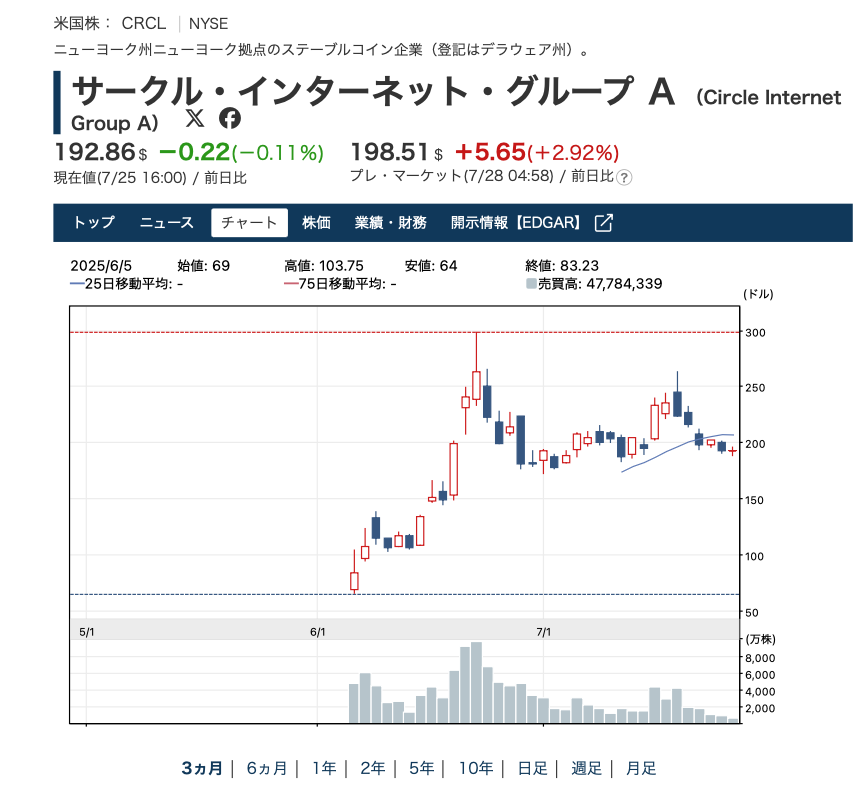The width and height of the screenshot is (863, 801).
Task: Open the 業績・財務 tab
Action: [x=391, y=222]
